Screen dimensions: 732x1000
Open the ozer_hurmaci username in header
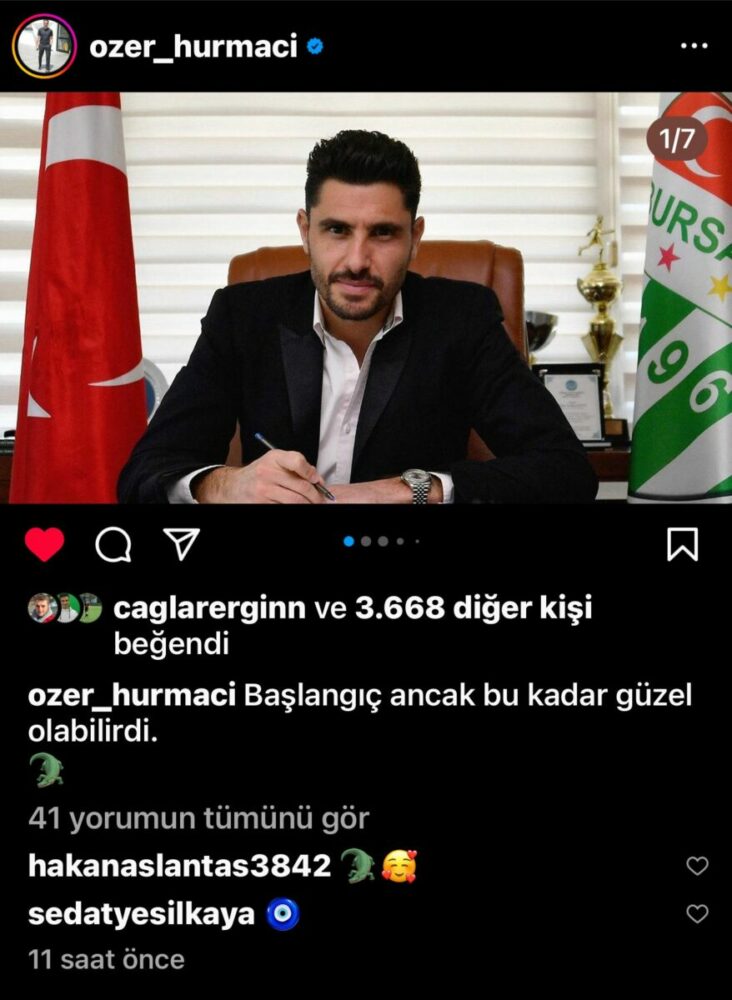tap(193, 47)
